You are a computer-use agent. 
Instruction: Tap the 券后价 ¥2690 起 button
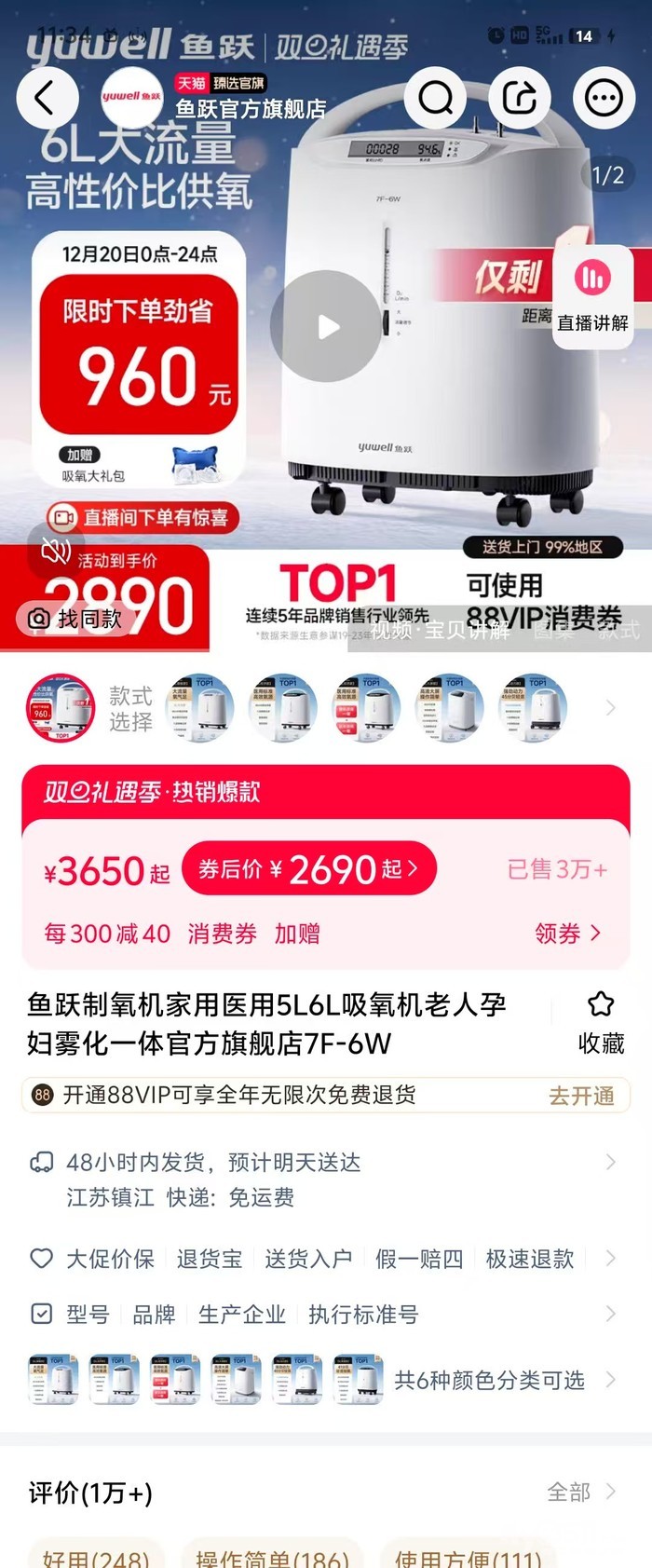click(x=309, y=869)
